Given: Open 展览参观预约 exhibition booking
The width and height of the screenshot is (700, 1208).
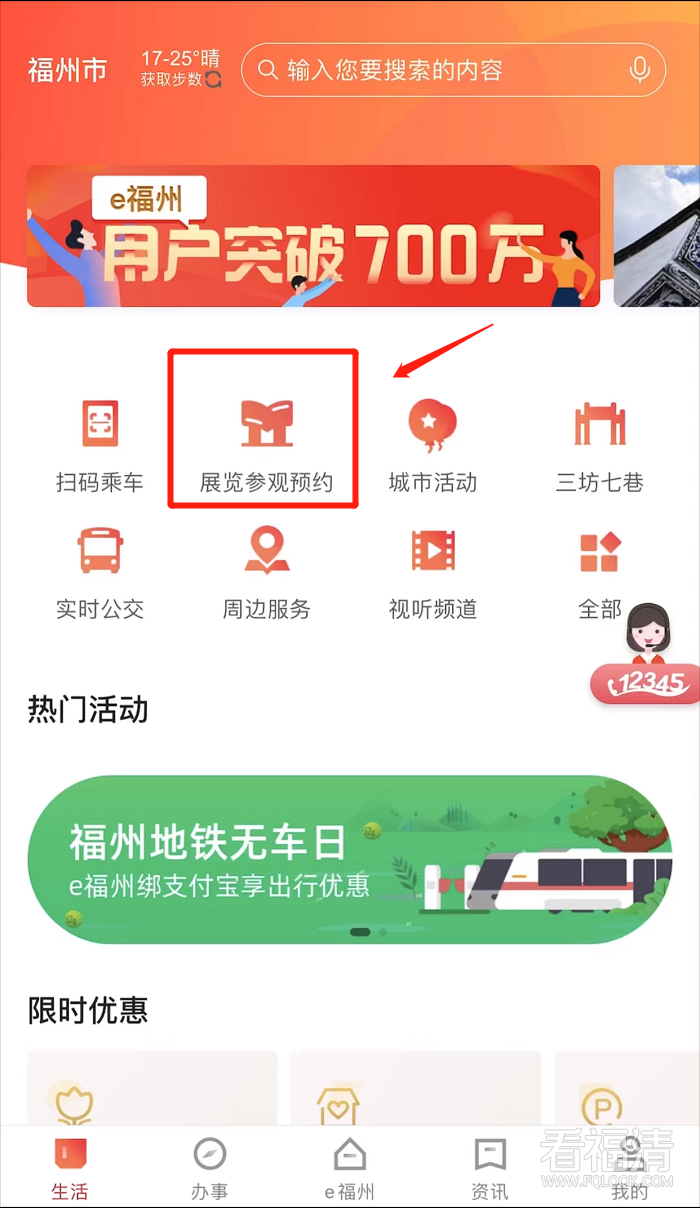Looking at the screenshot, I should (x=265, y=445).
